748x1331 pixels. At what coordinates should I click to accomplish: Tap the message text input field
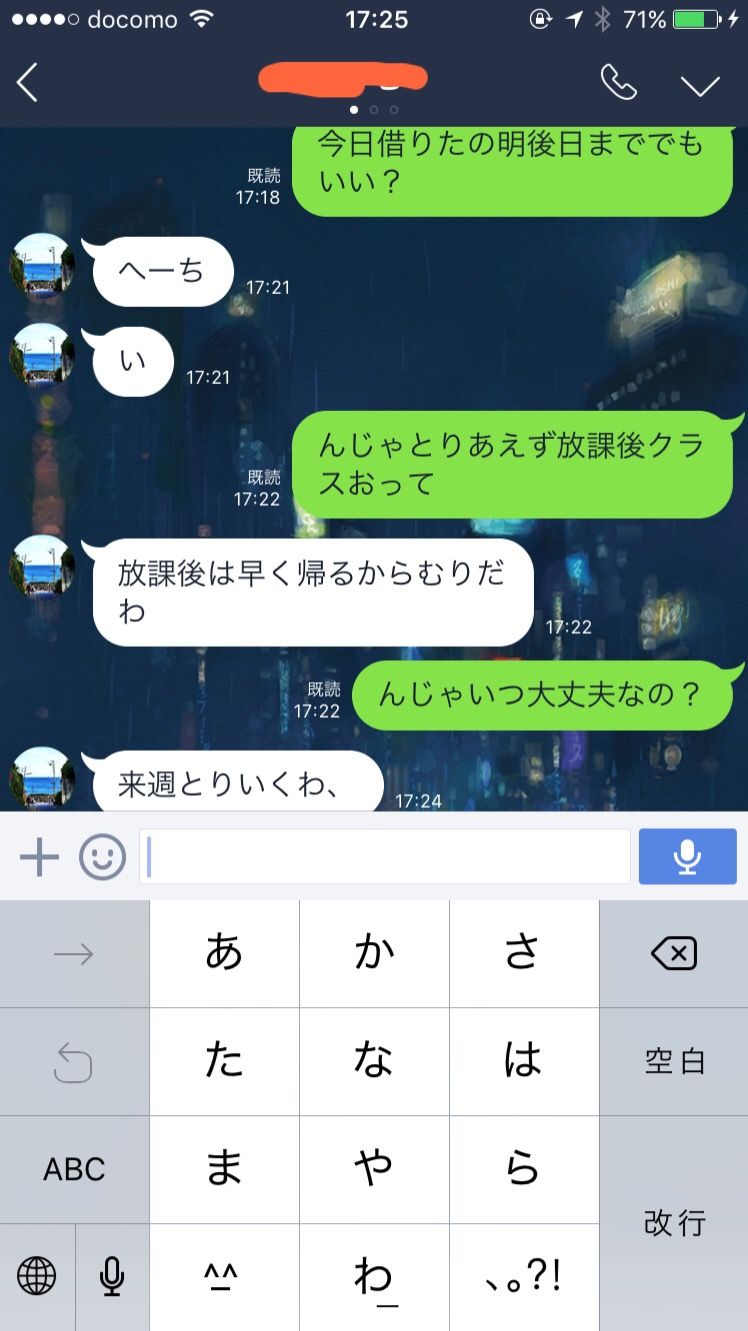(385, 856)
